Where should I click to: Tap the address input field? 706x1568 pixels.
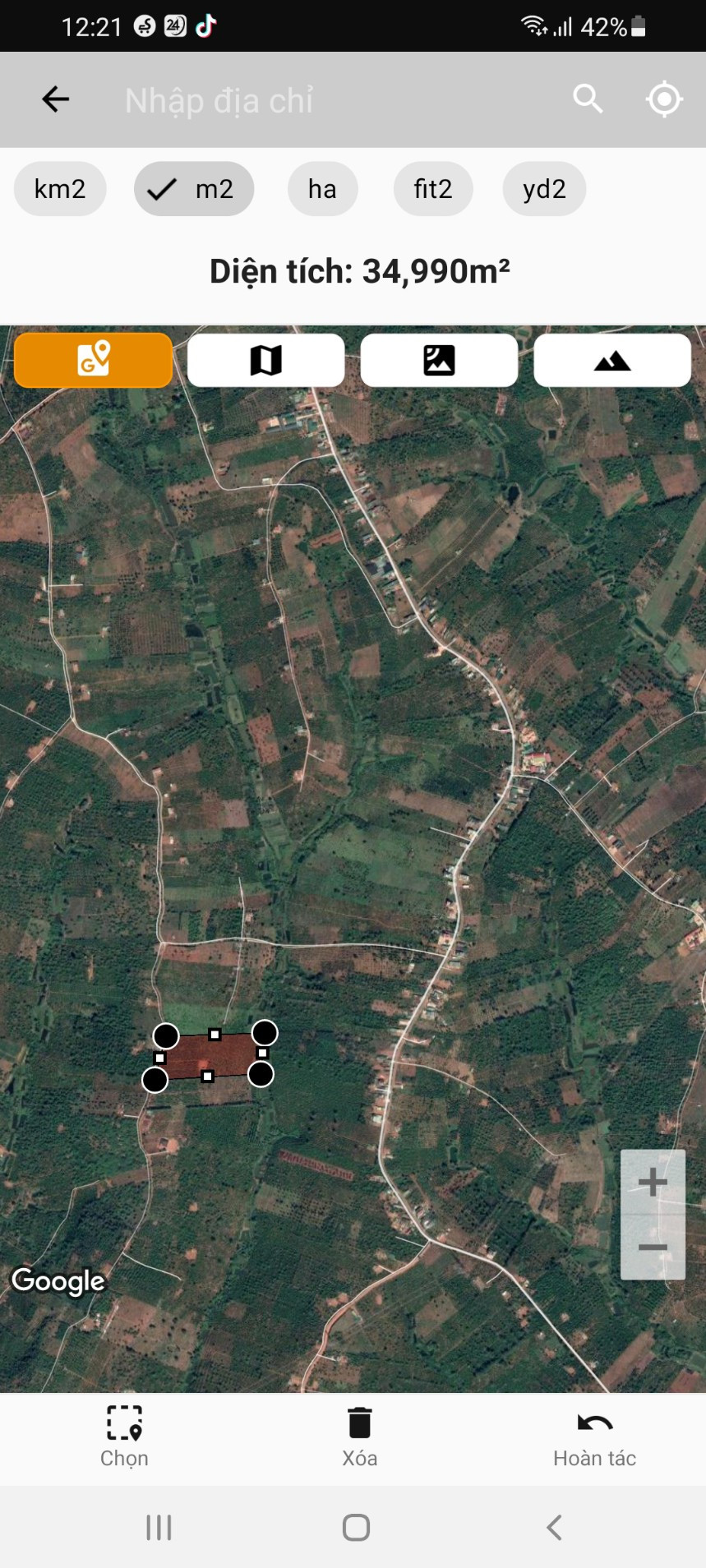(x=329, y=100)
